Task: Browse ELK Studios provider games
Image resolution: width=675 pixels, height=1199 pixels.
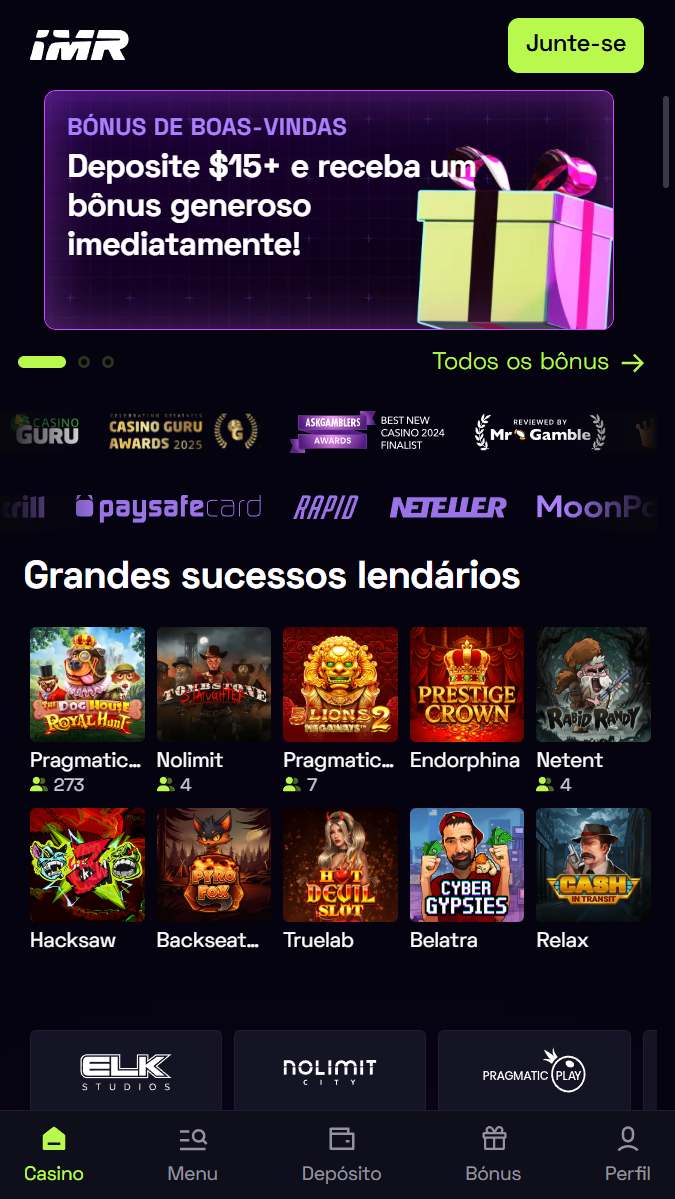Action: (x=126, y=1071)
